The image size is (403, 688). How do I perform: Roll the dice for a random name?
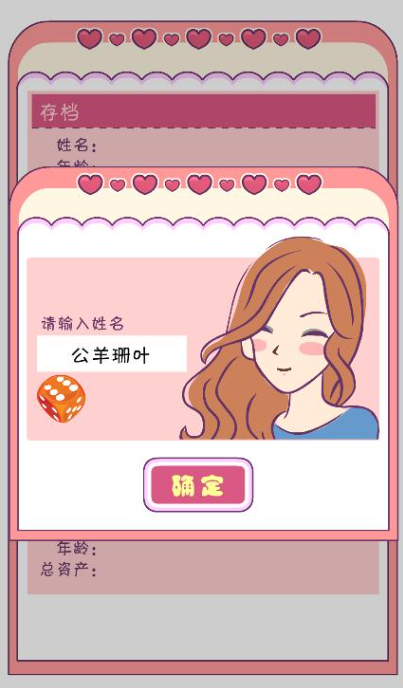coord(61,399)
